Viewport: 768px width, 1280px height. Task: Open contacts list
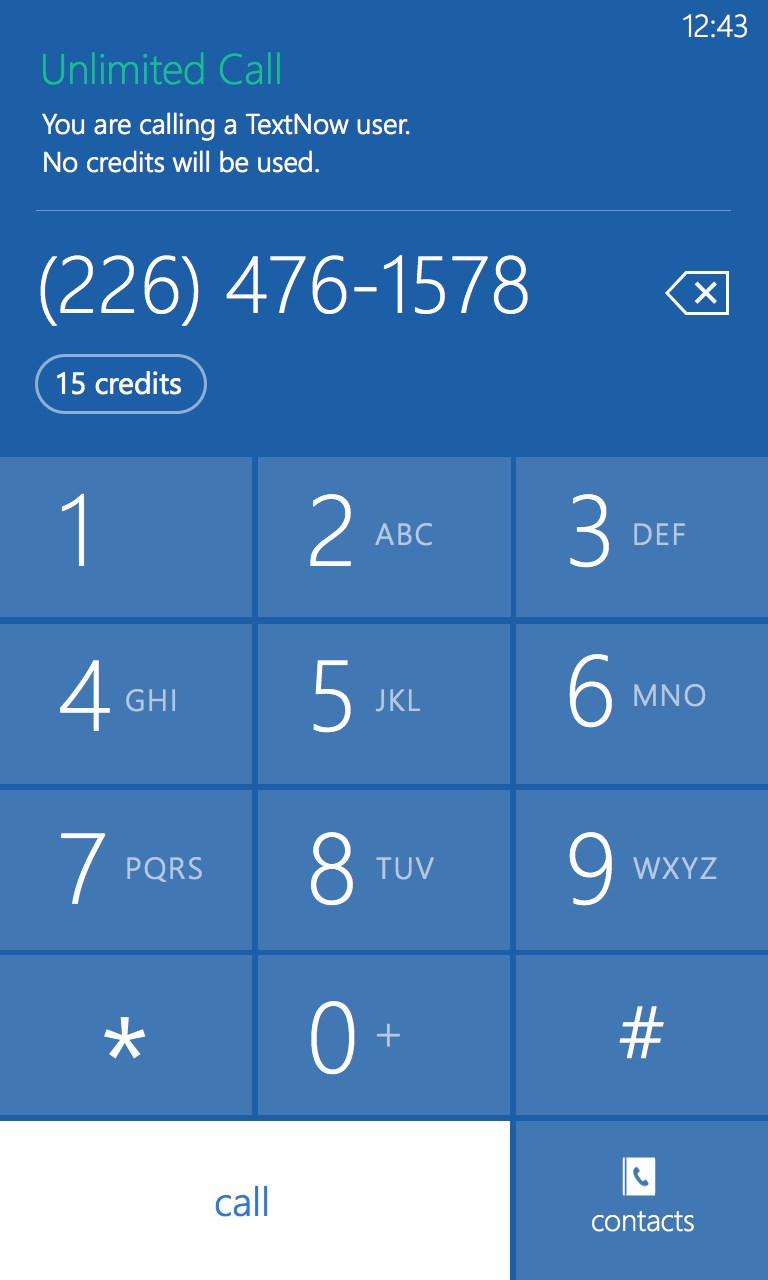642,1200
